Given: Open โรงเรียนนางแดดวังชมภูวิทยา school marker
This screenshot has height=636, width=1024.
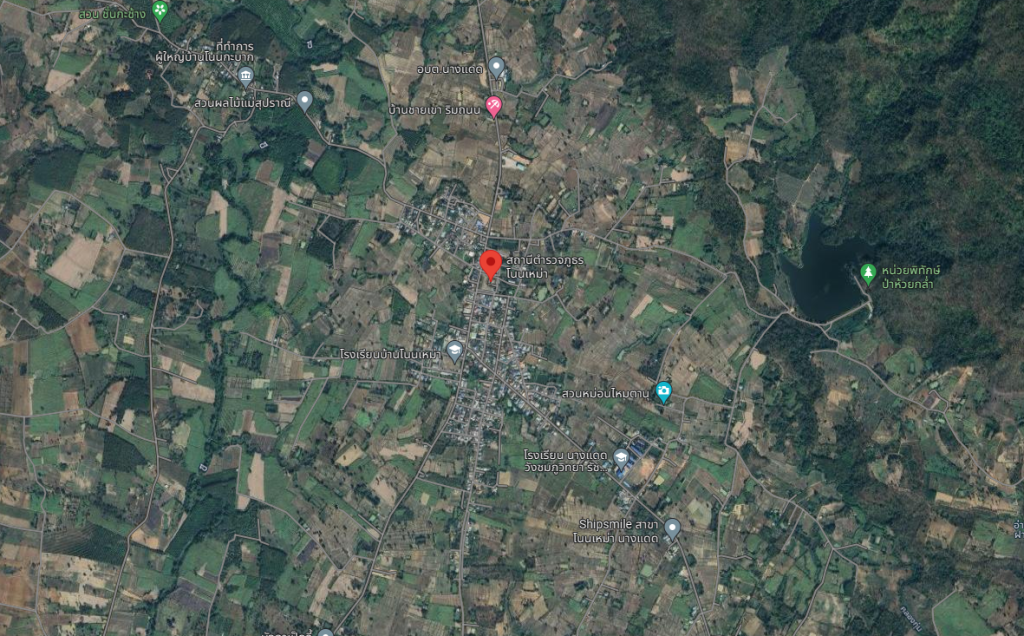Looking at the screenshot, I should [621, 458].
